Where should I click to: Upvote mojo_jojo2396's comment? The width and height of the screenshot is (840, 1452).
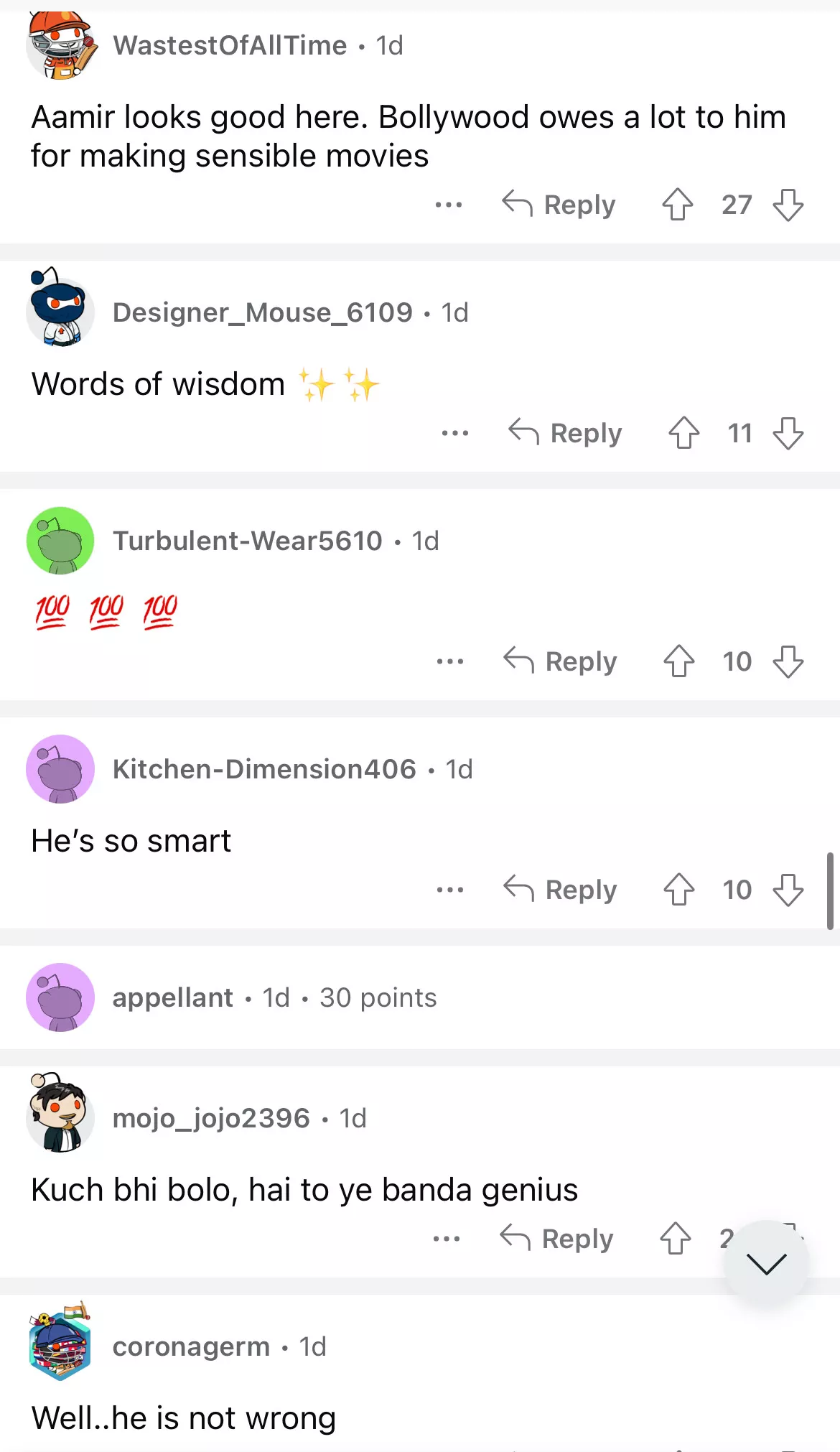(675, 1239)
